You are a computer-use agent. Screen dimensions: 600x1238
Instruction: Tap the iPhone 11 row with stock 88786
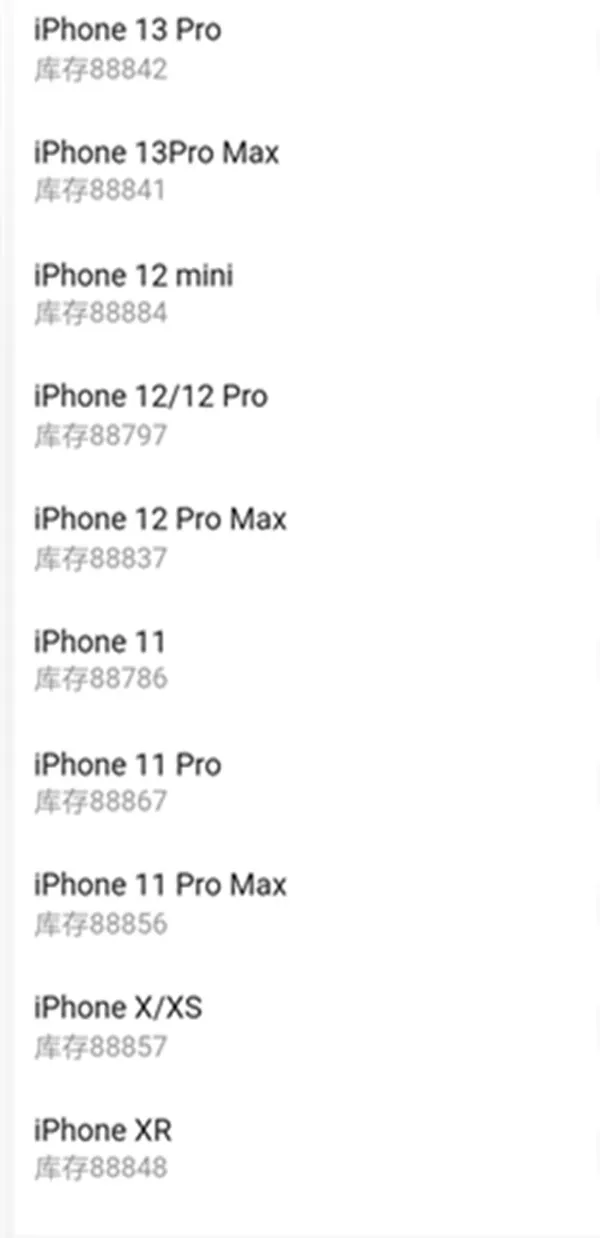coord(300,660)
